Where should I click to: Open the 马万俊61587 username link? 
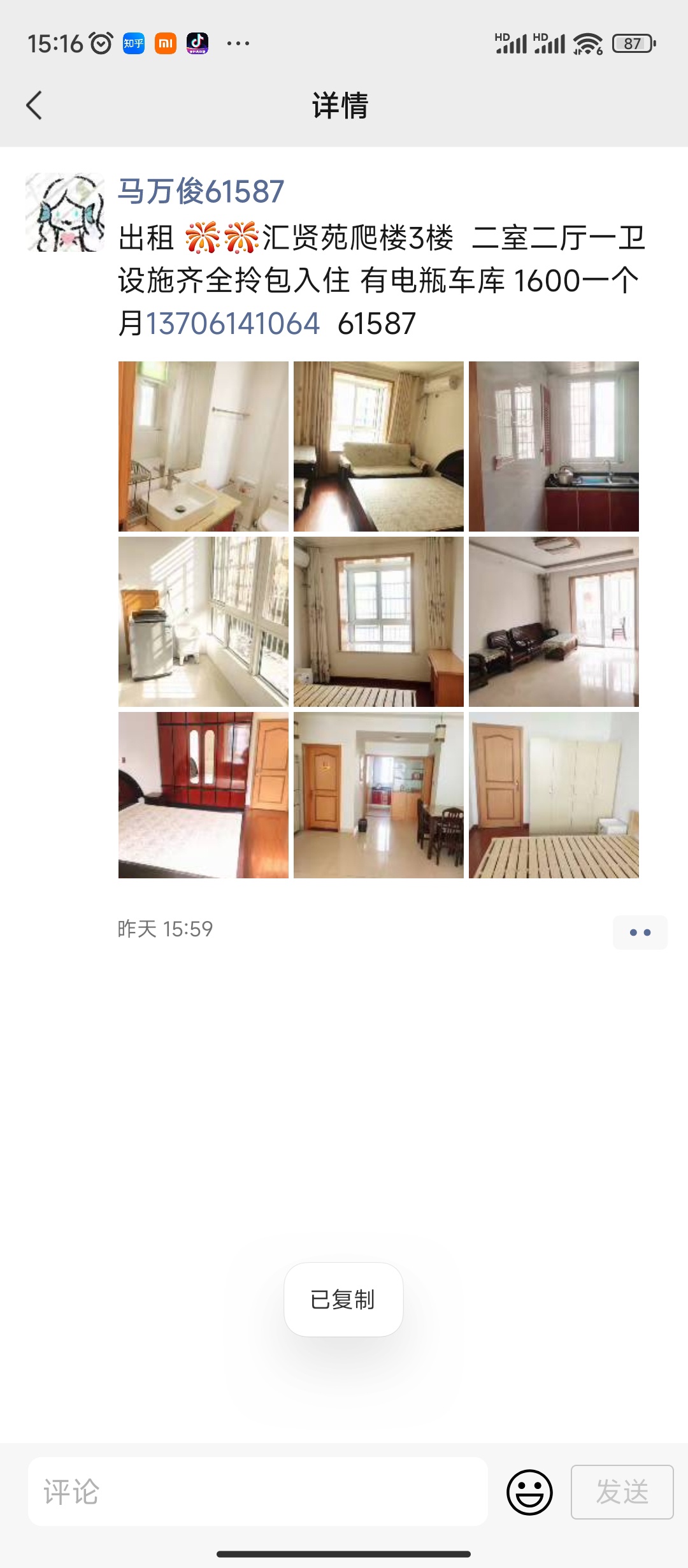click(x=201, y=191)
